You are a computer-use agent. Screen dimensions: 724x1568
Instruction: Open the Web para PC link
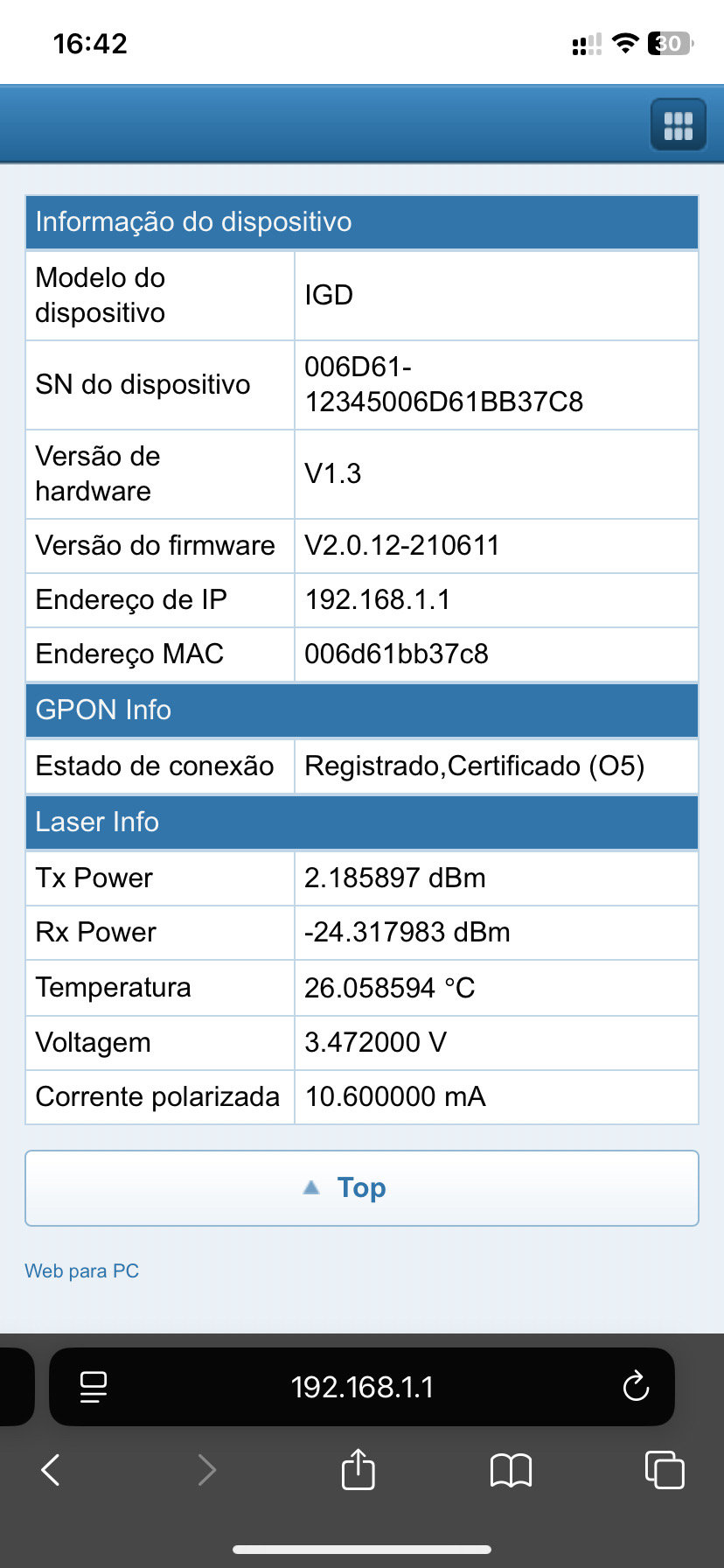tap(82, 1270)
